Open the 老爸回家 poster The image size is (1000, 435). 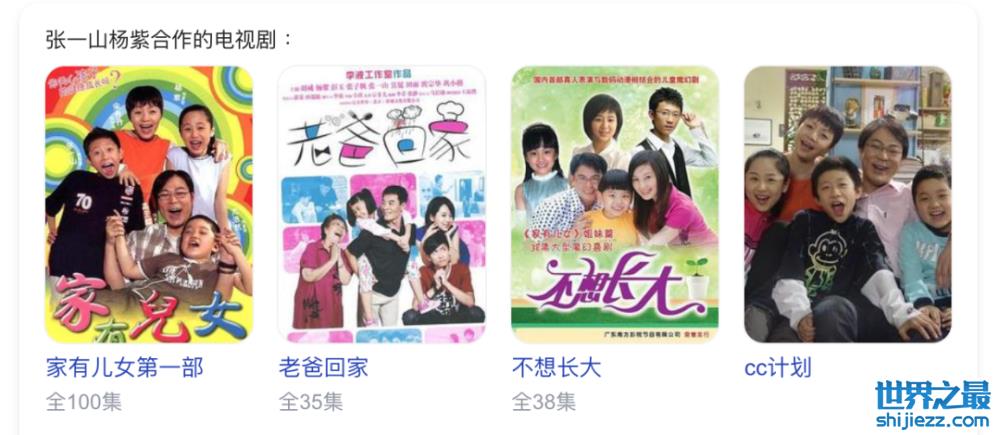coord(381,205)
